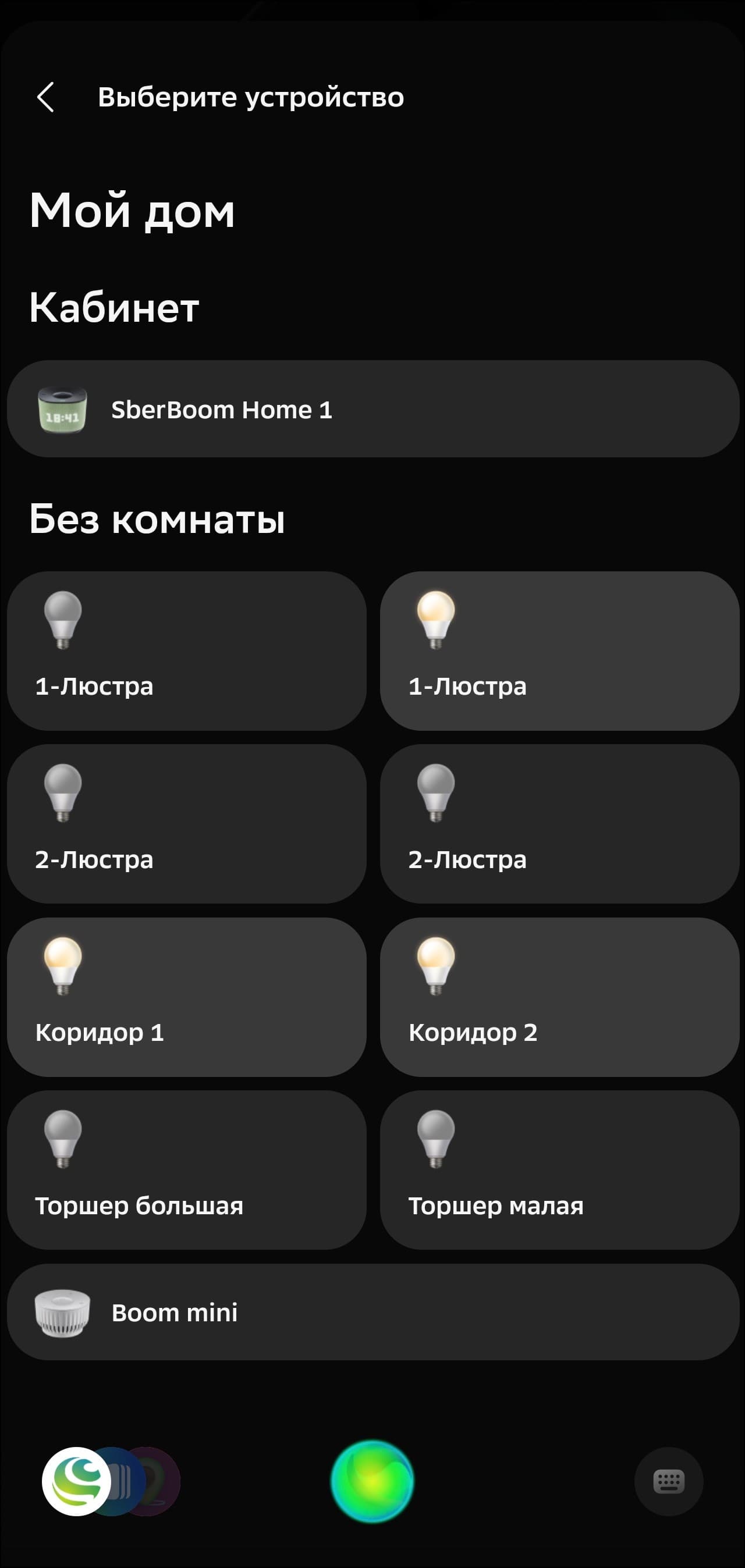Viewport: 745px width, 1568px height.
Task: Go back from the device selection screen
Action: click(x=45, y=97)
